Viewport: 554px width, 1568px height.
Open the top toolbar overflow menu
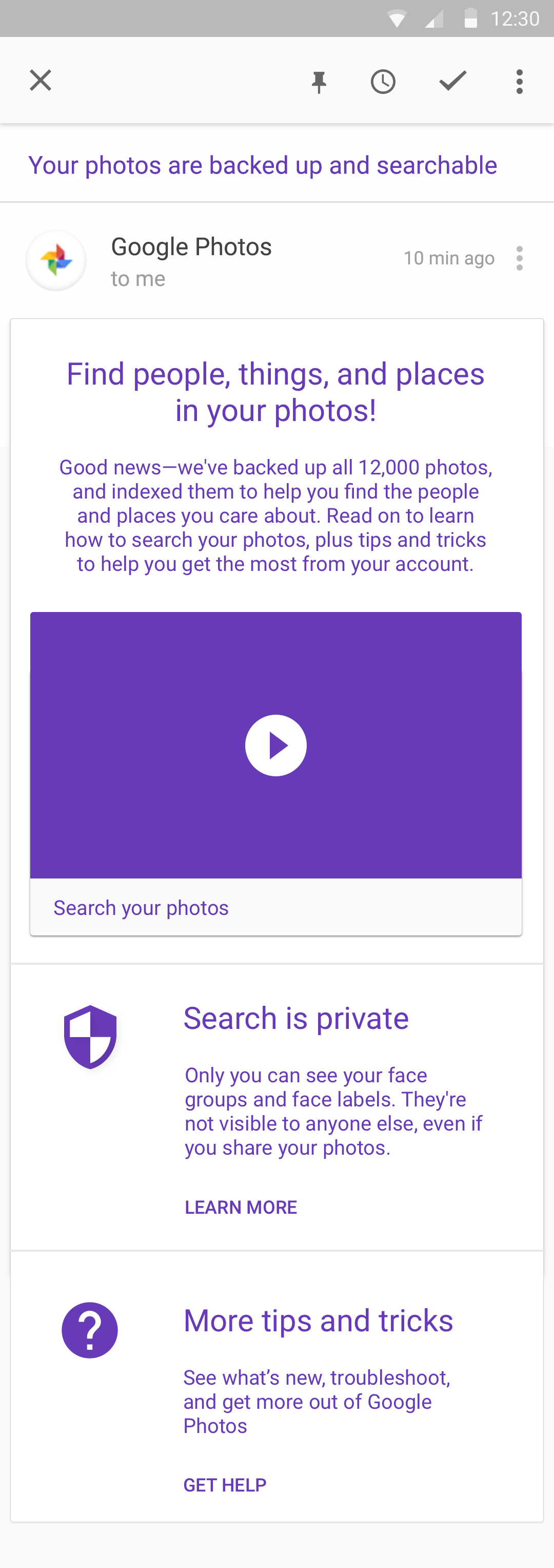(x=519, y=82)
